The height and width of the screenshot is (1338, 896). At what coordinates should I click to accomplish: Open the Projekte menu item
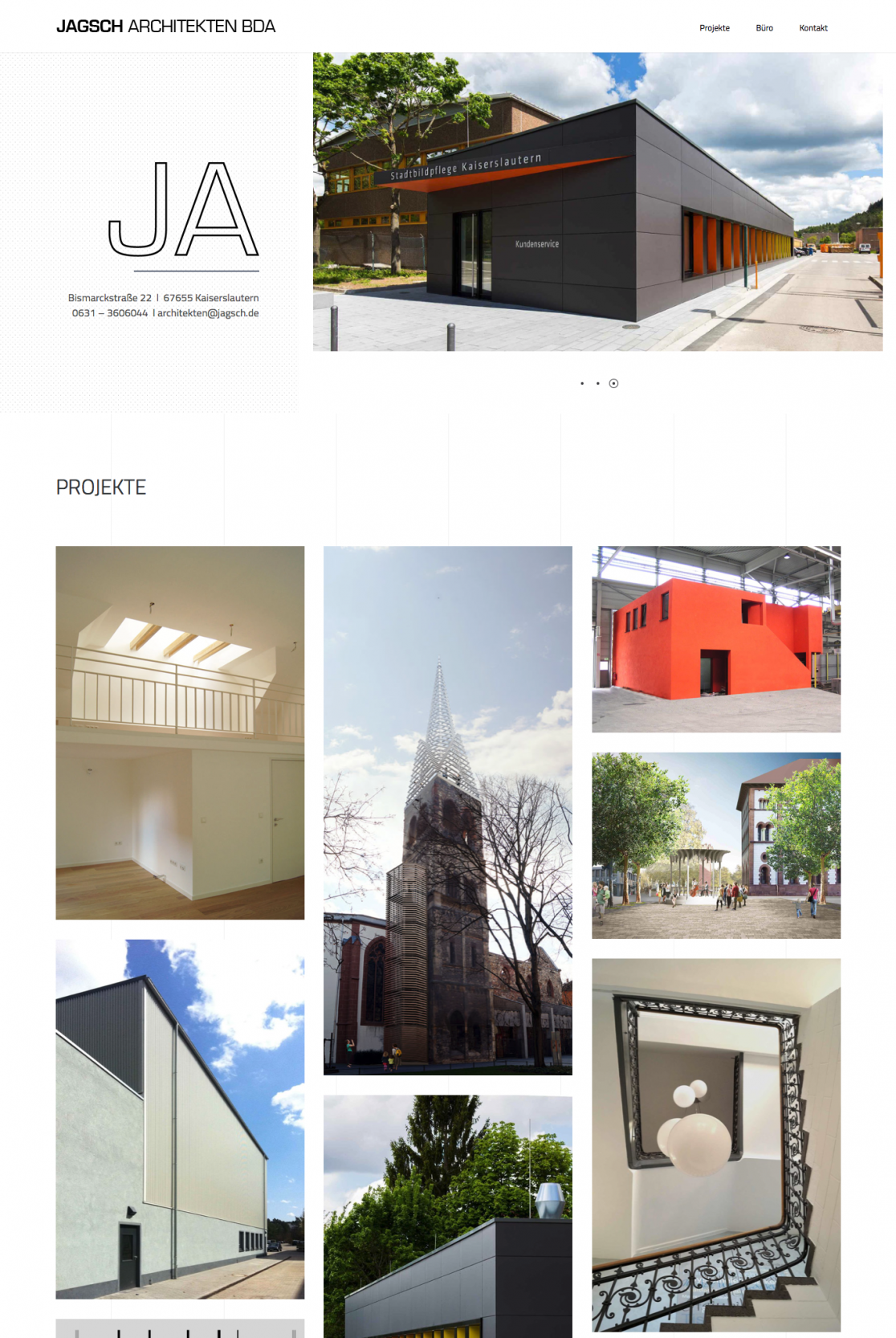tap(714, 28)
